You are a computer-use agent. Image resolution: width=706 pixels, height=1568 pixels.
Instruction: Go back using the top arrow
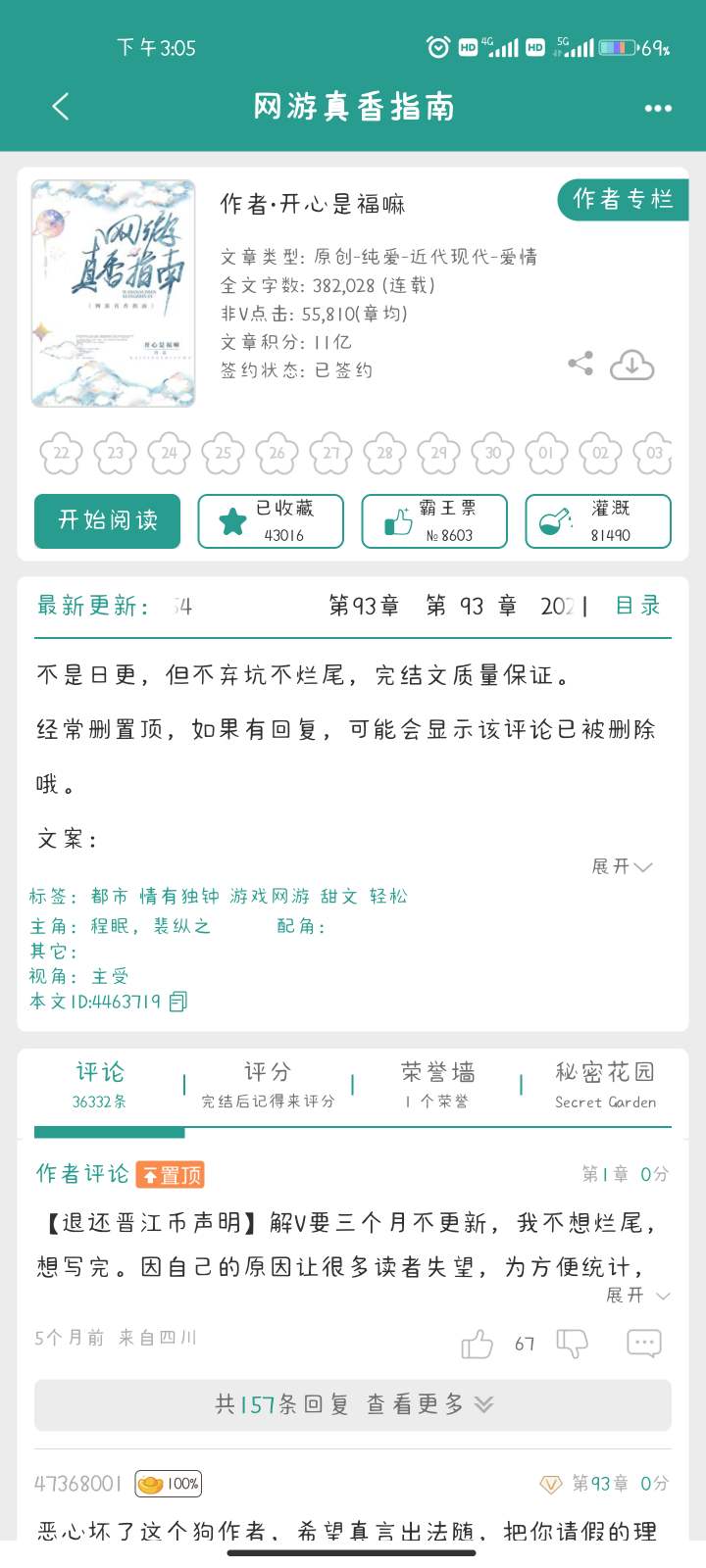pos(61,107)
